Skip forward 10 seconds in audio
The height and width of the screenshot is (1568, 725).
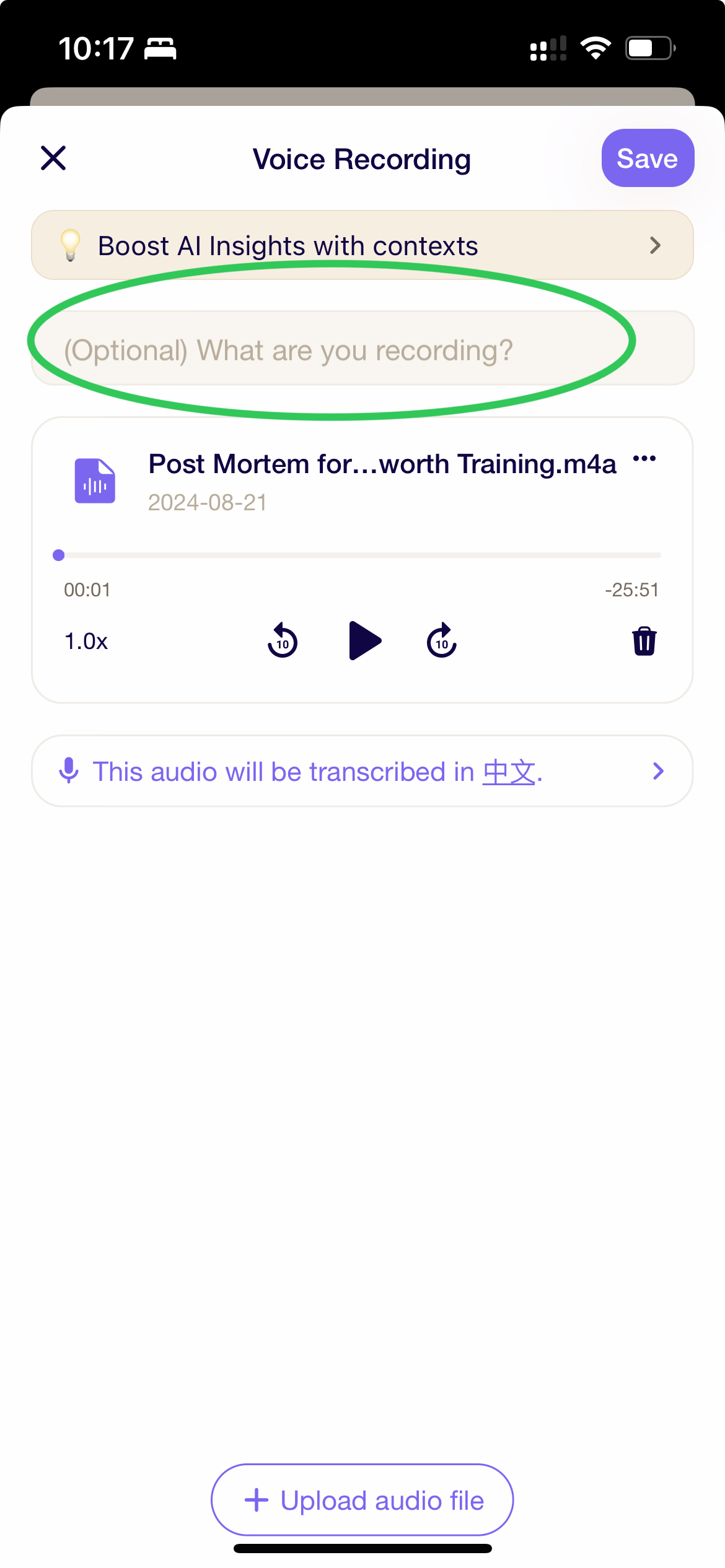click(x=441, y=640)
